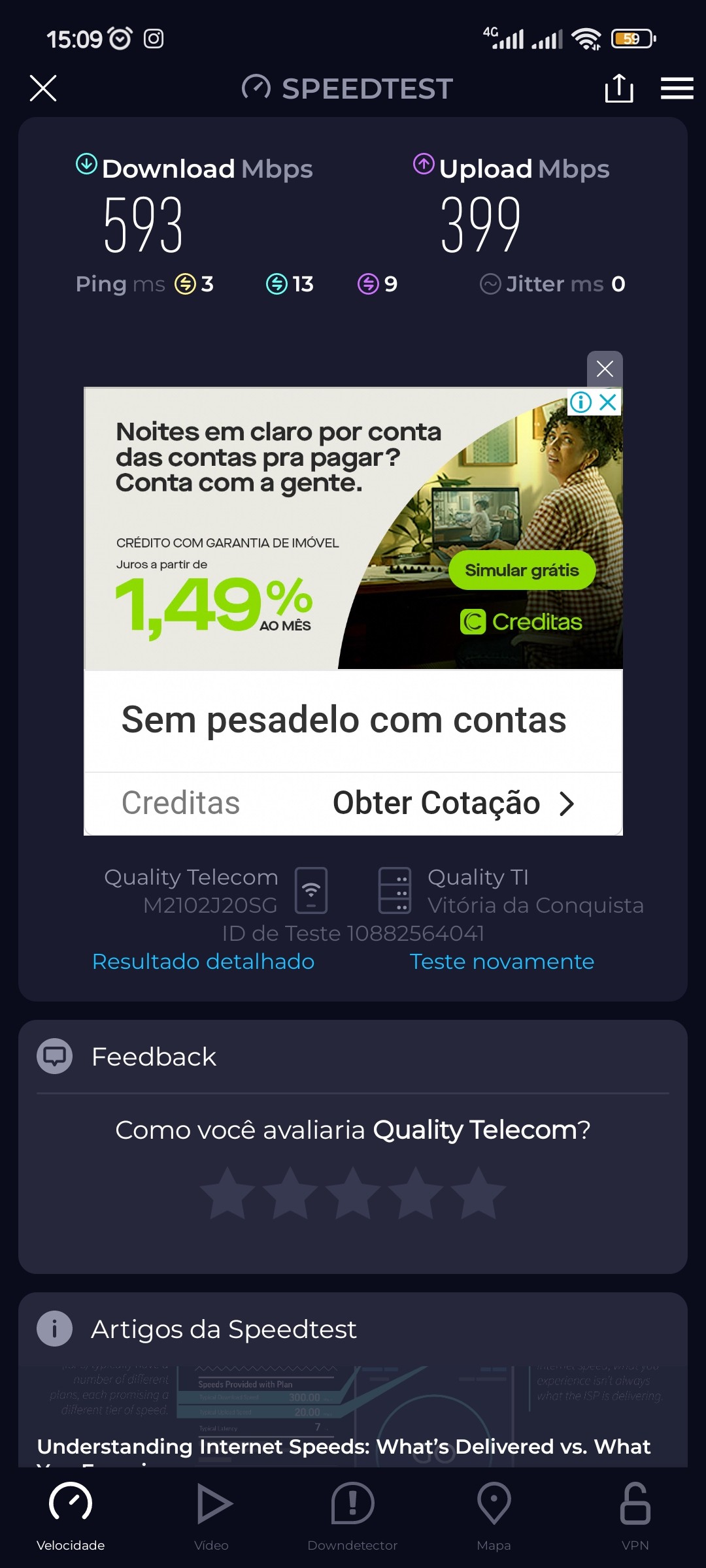
Task: Run the test again with Teste novamente
Action: pos(501,962)
